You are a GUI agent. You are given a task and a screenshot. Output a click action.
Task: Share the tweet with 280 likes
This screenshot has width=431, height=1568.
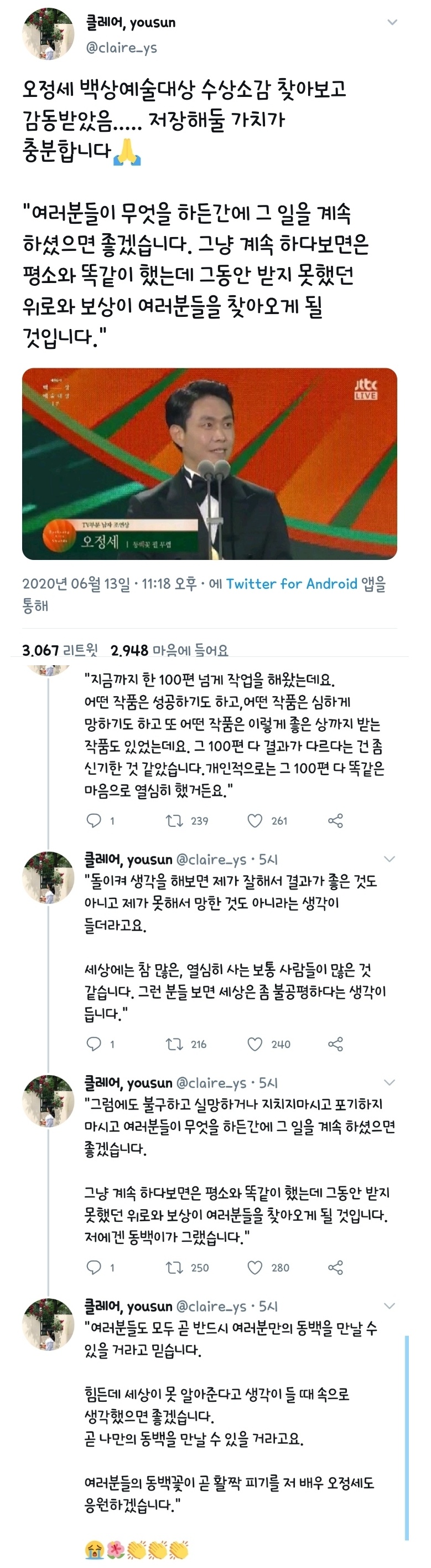(335, 1267)
